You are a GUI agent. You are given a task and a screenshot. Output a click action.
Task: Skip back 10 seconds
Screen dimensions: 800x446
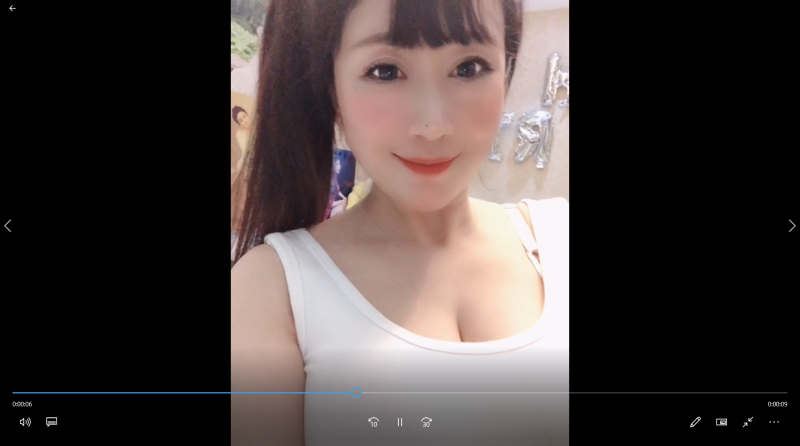coord(373,422)
